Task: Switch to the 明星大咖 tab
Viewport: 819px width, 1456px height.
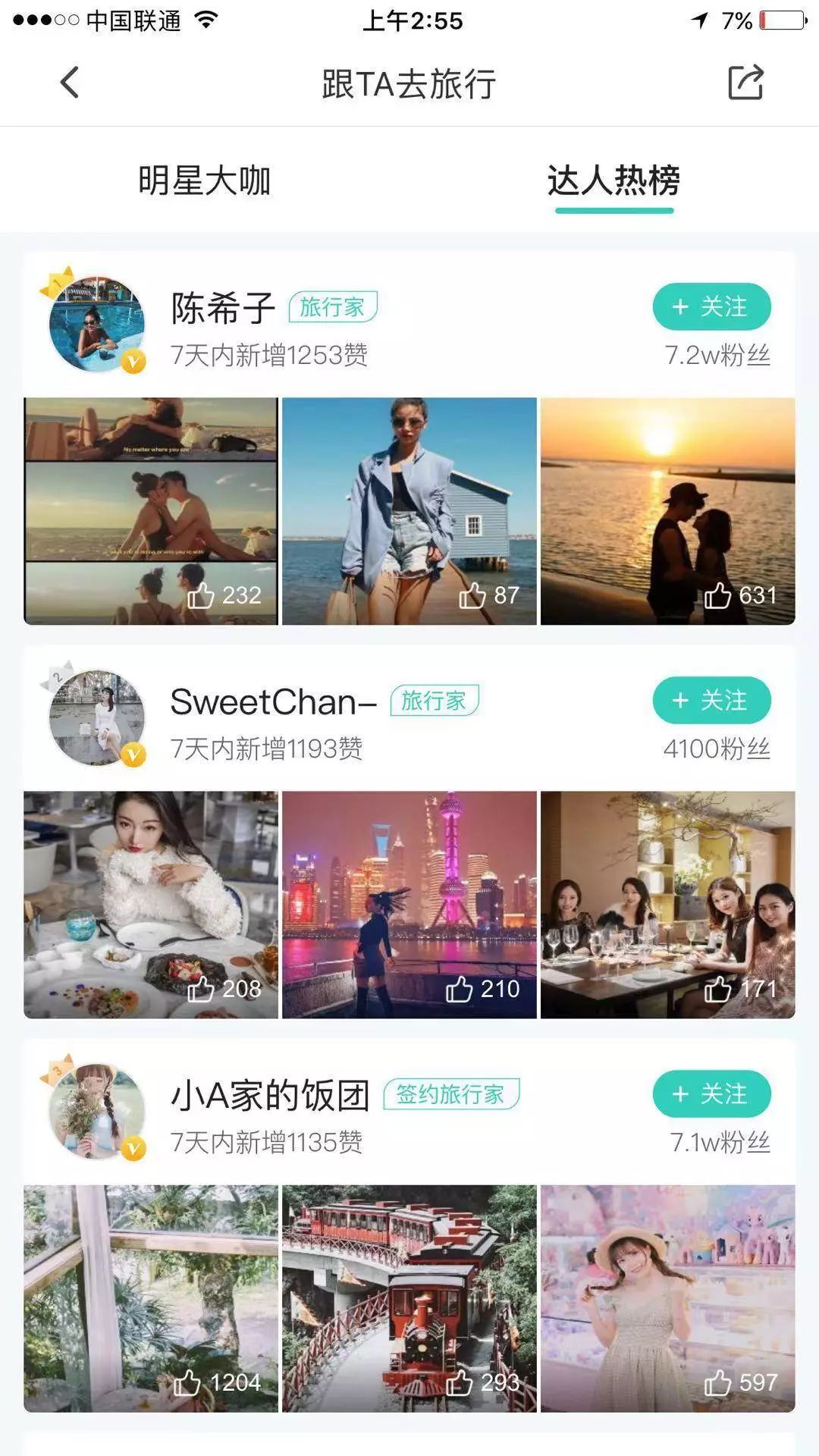Action: click(x=204, y=181)
